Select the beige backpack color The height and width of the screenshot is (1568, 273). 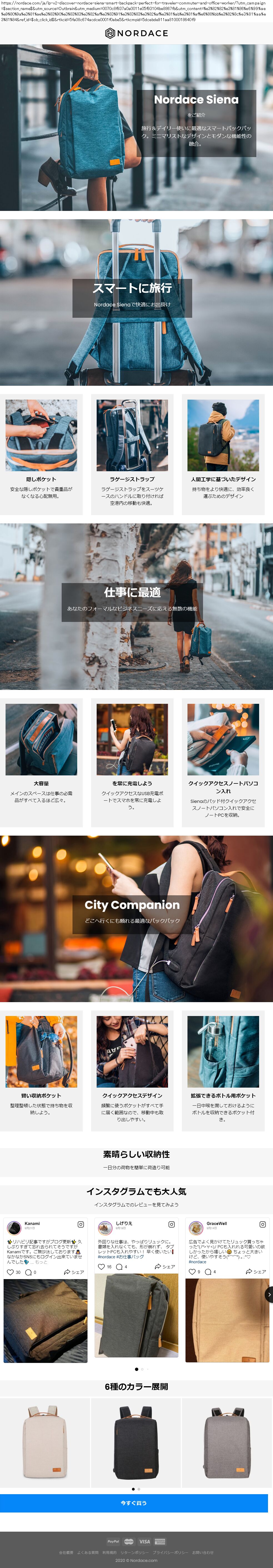pyautogui.click(x=44, y=1443)
